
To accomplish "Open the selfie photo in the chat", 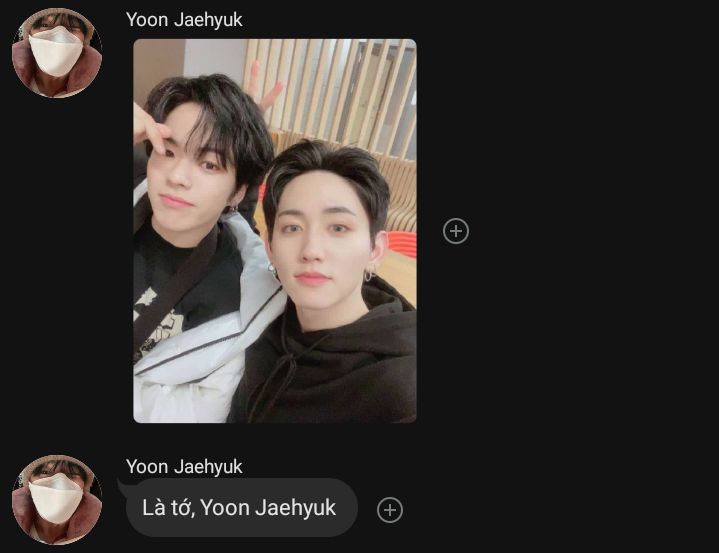I will (275, 230).
